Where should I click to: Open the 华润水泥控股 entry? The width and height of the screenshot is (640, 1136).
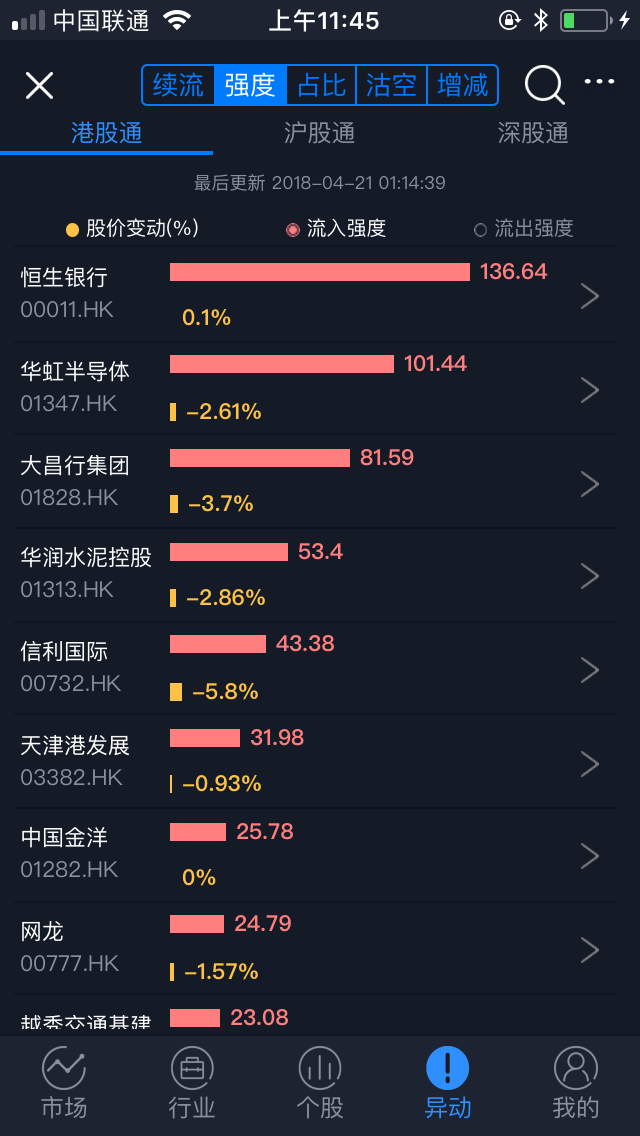[315, 575]
